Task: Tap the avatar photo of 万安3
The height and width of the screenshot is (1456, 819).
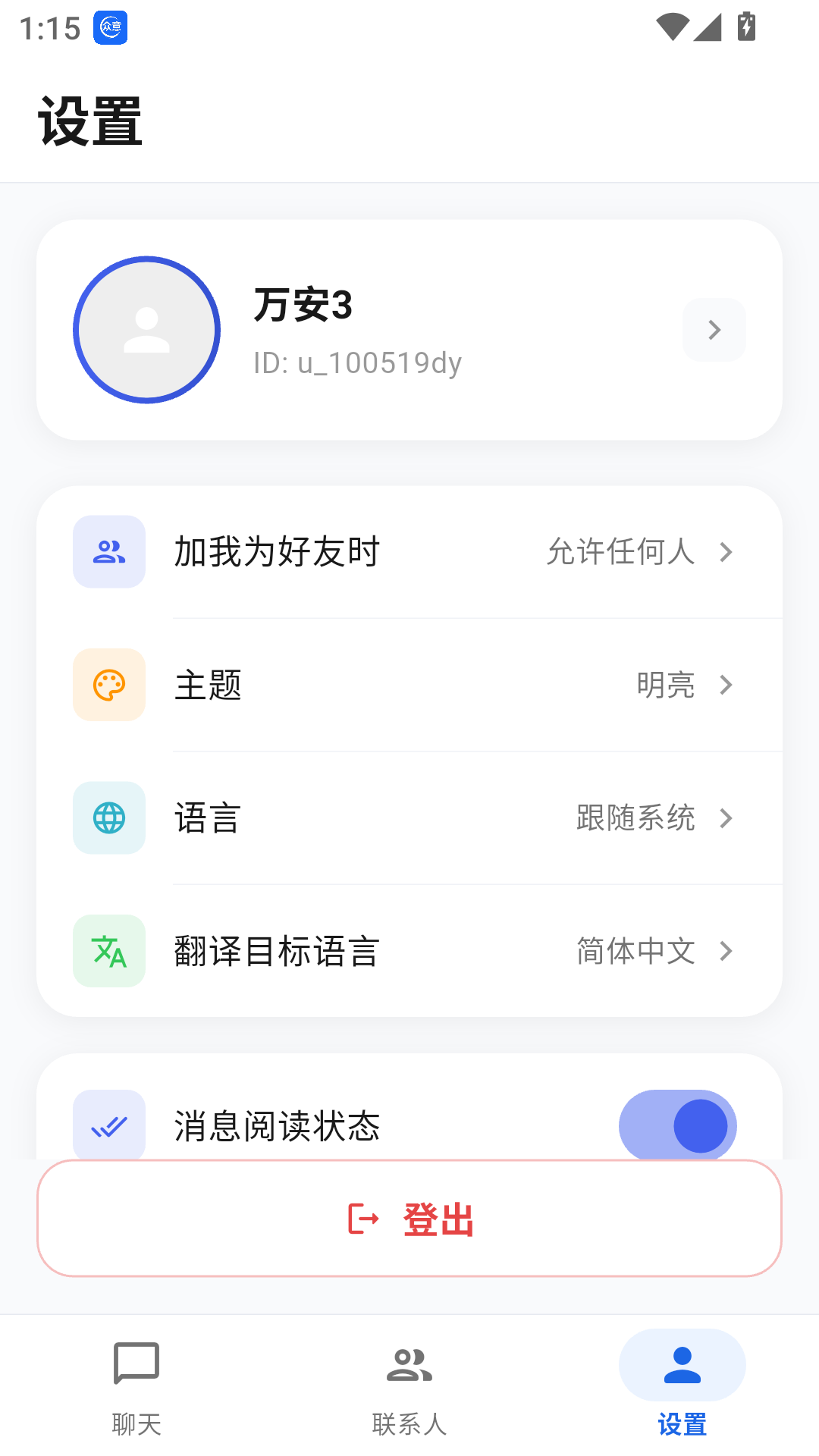Action: [x=146, y=330]
